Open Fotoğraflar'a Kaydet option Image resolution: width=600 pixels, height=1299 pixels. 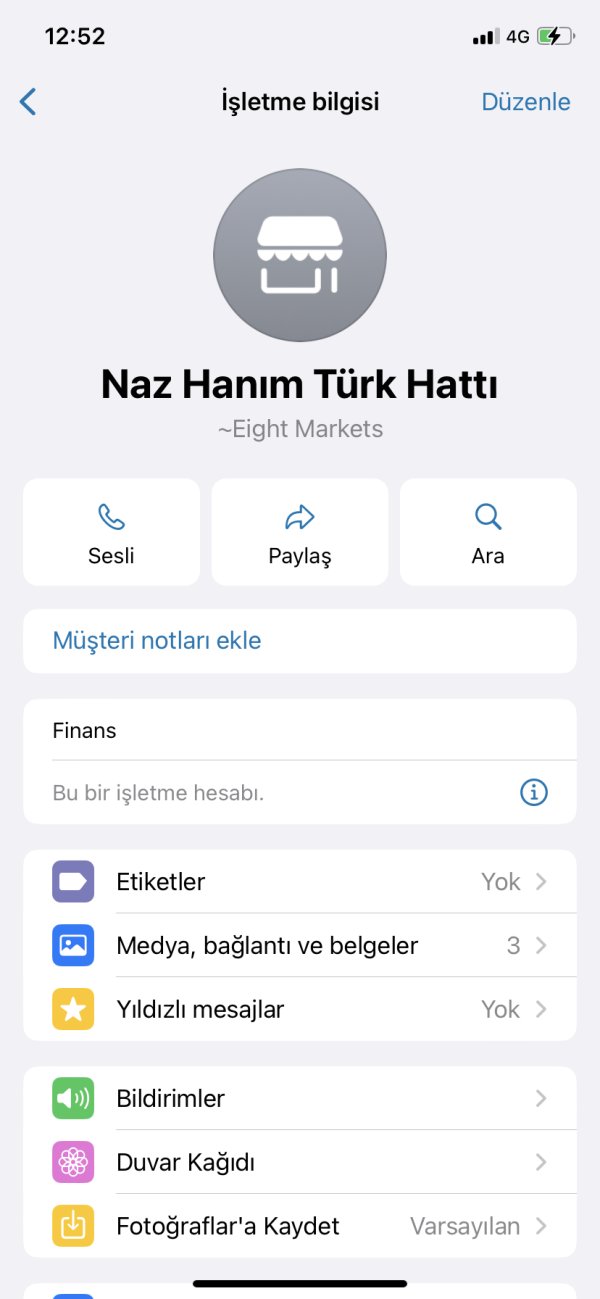coord(300,1226)
